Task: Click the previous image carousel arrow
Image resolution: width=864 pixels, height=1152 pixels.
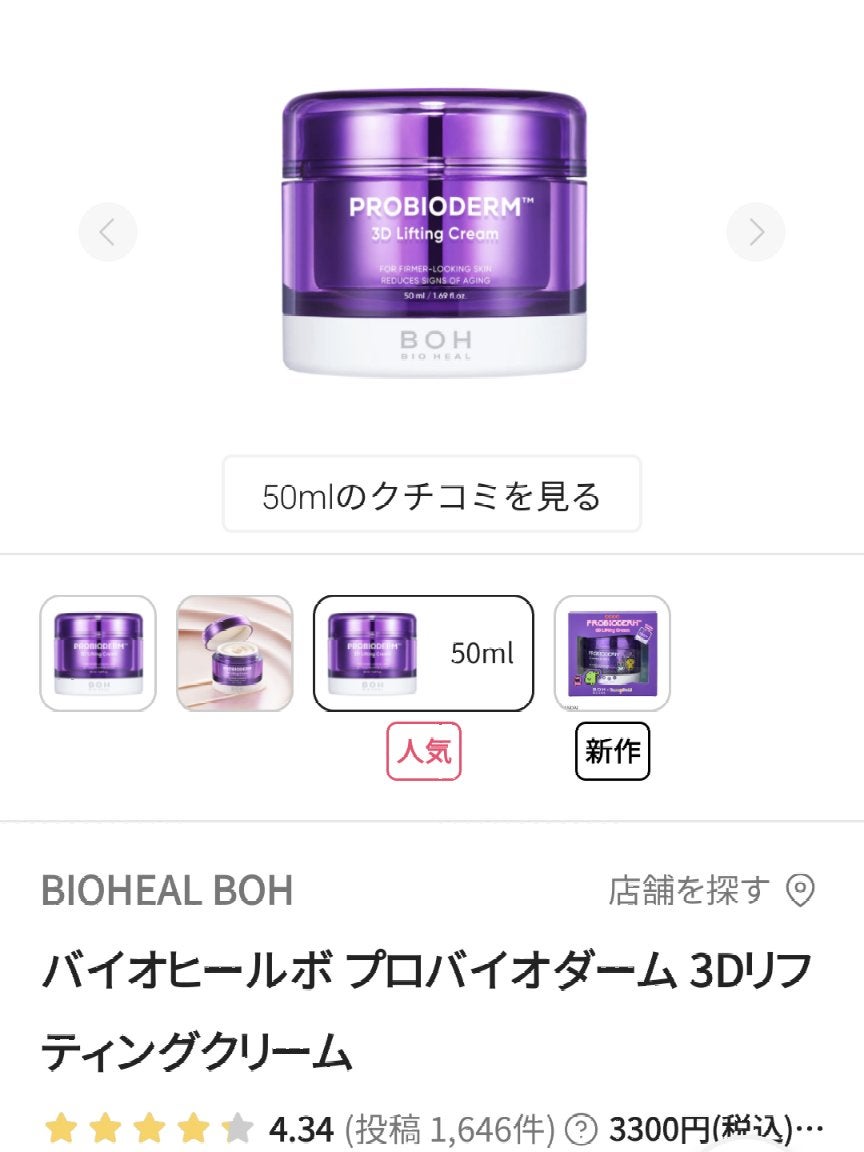Action: (x=108, y=231)
